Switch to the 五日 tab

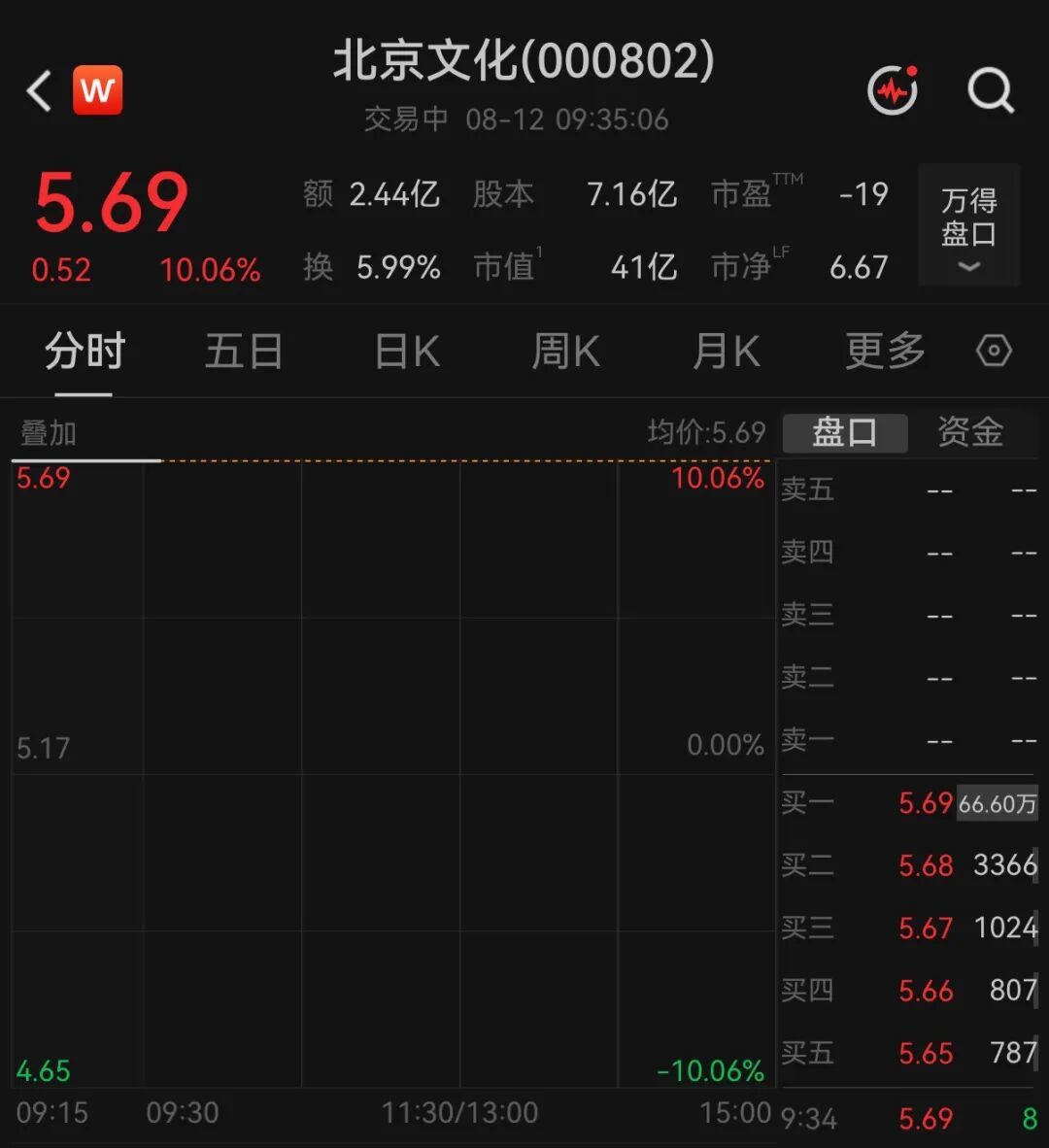244,351
